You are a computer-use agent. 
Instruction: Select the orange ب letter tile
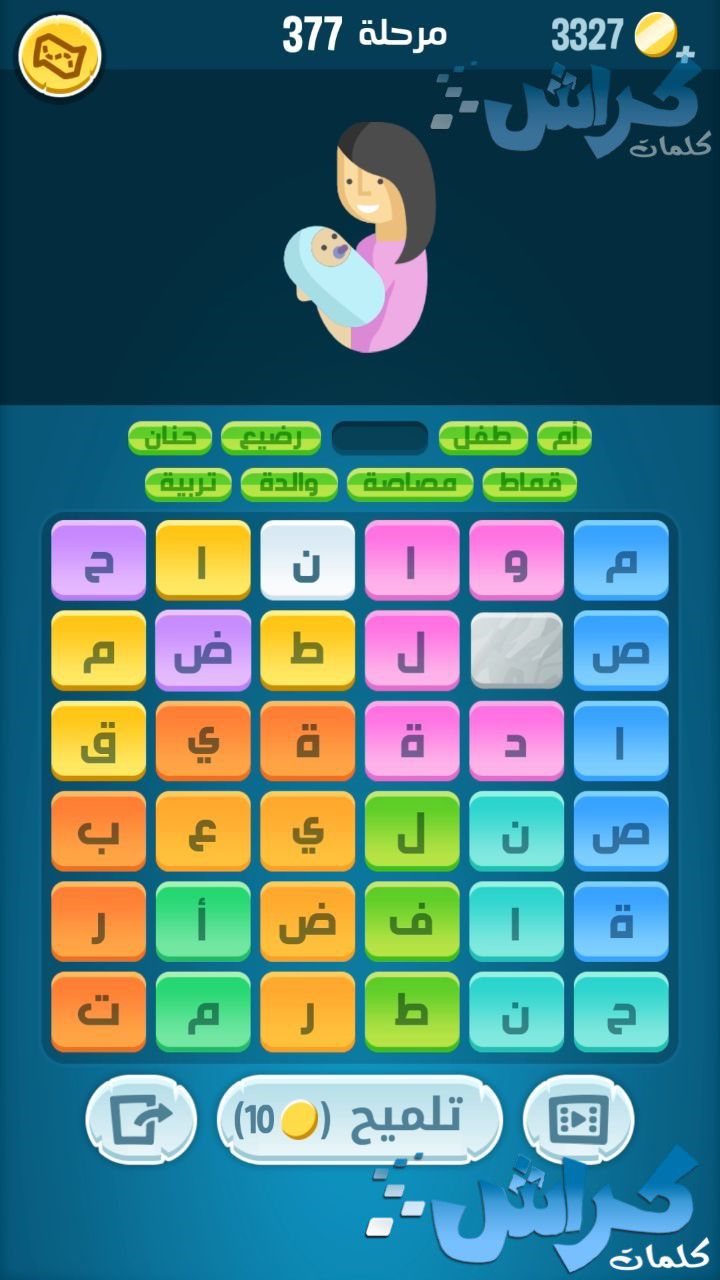pyautogui.click(x=98, y=832)
